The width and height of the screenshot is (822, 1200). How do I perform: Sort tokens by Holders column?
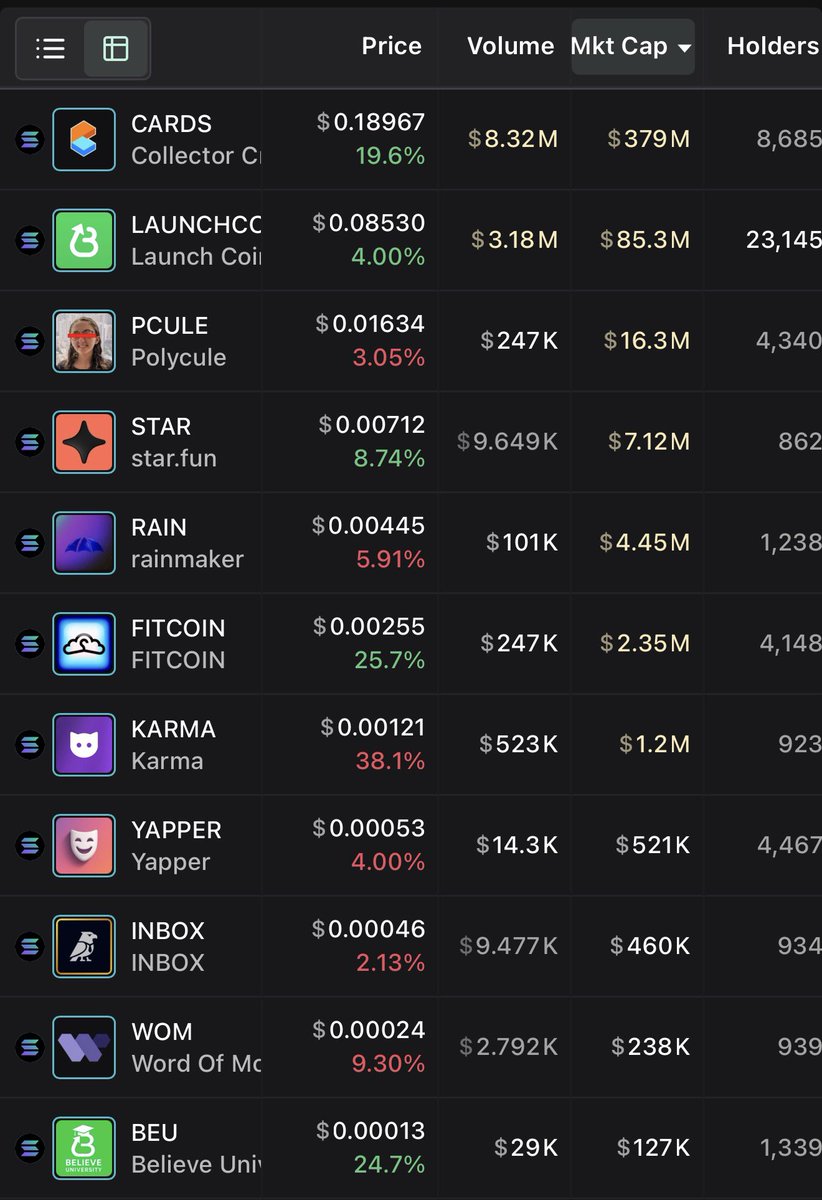click(772, 46)
